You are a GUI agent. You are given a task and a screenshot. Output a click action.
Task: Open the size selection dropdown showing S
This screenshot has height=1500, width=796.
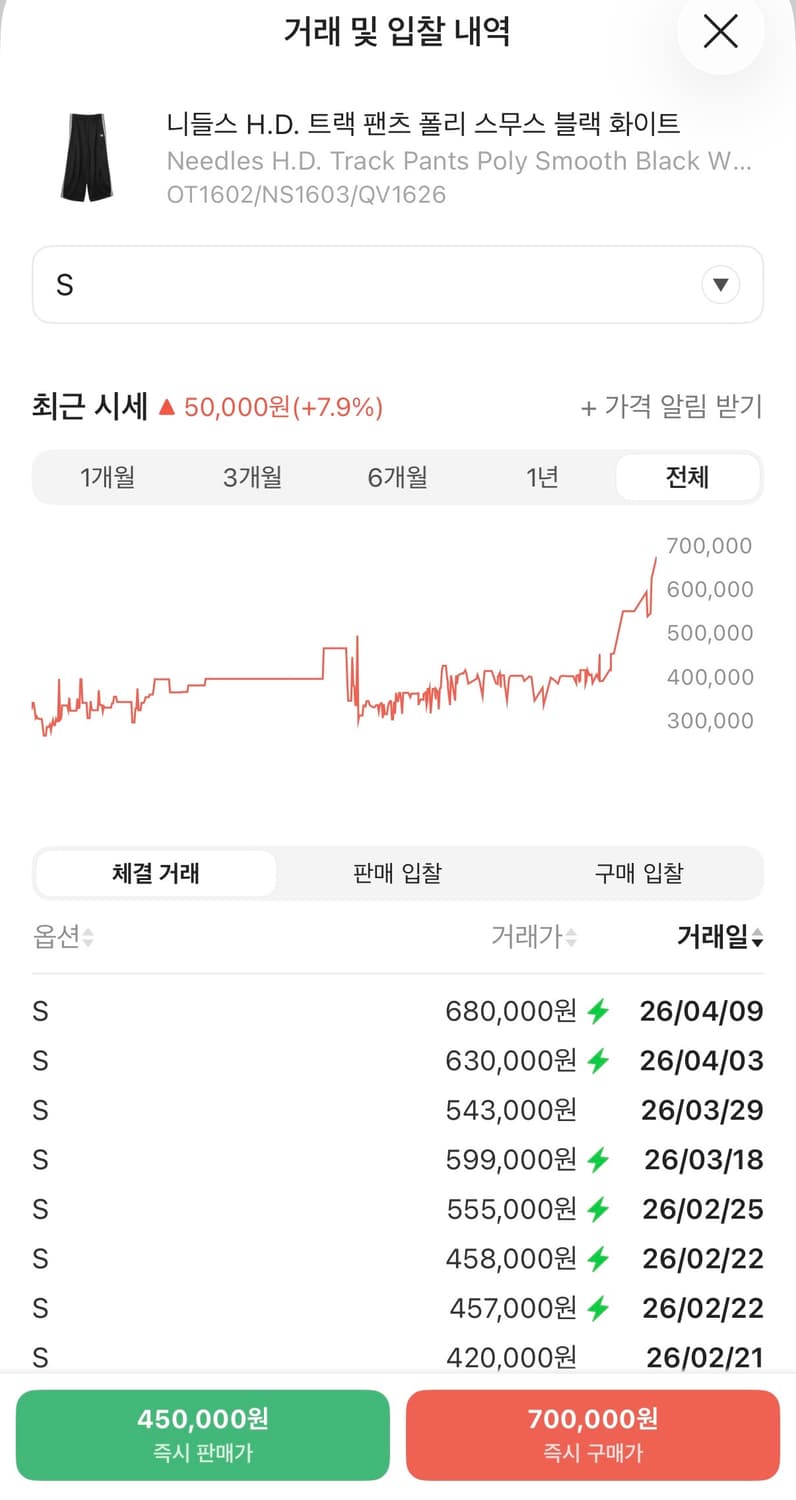pos(397,285)
